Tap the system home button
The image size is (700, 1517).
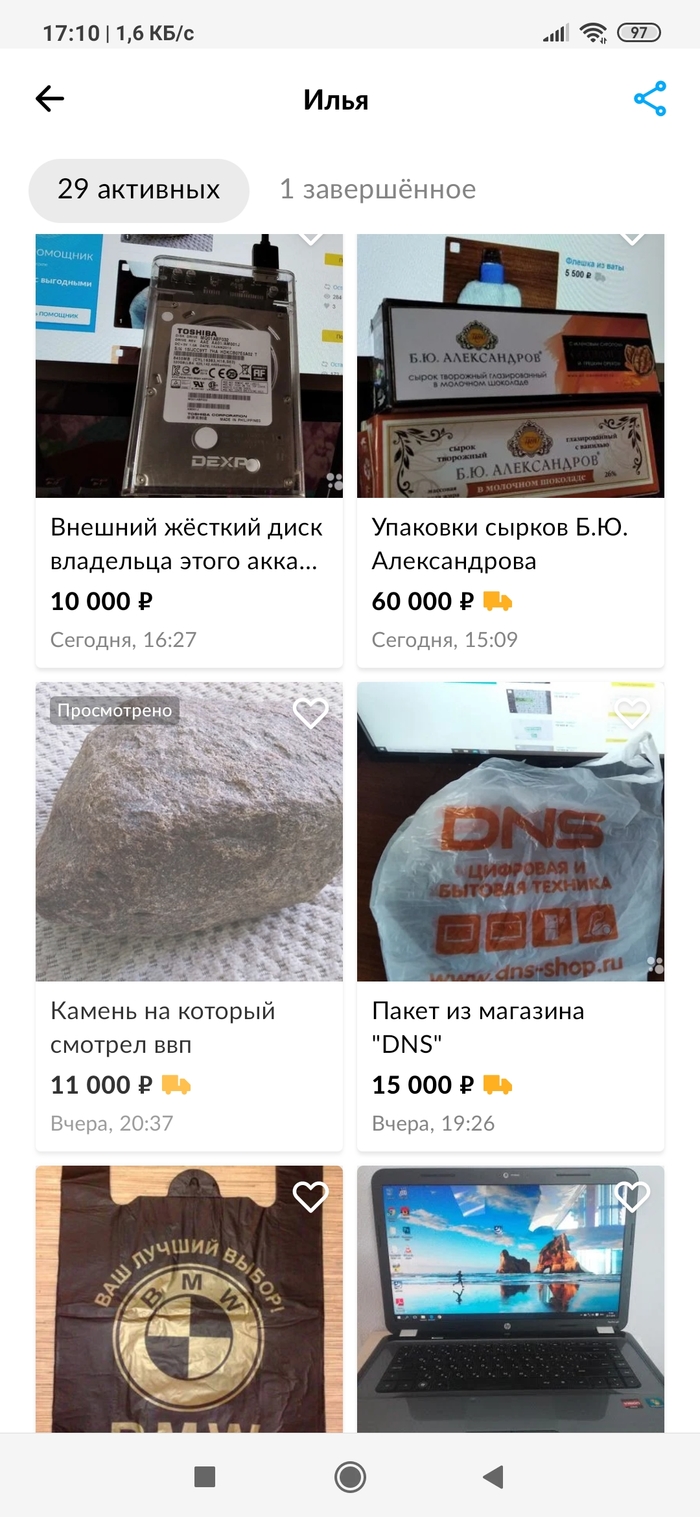tap(350, 1476)
